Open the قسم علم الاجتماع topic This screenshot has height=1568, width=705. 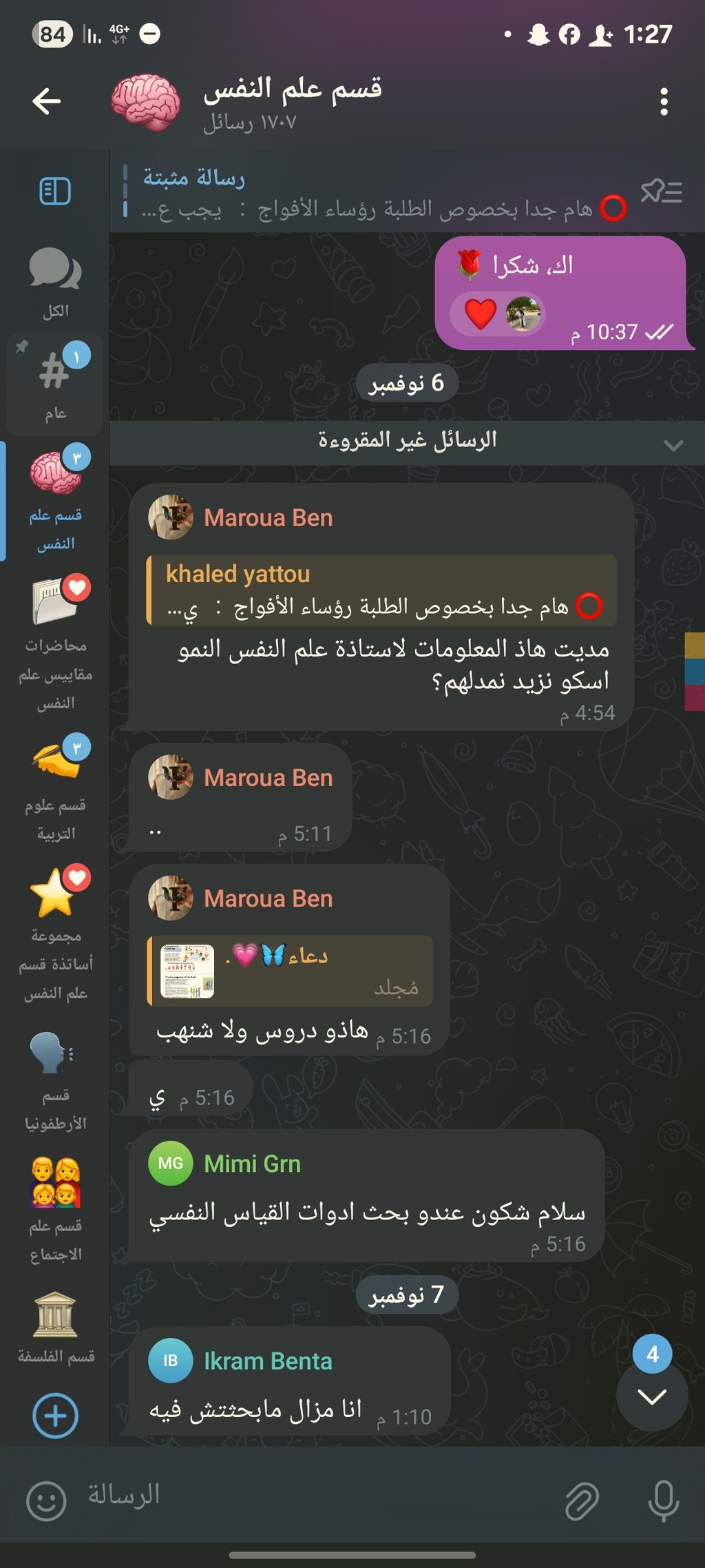click(x=55, y=1208)
